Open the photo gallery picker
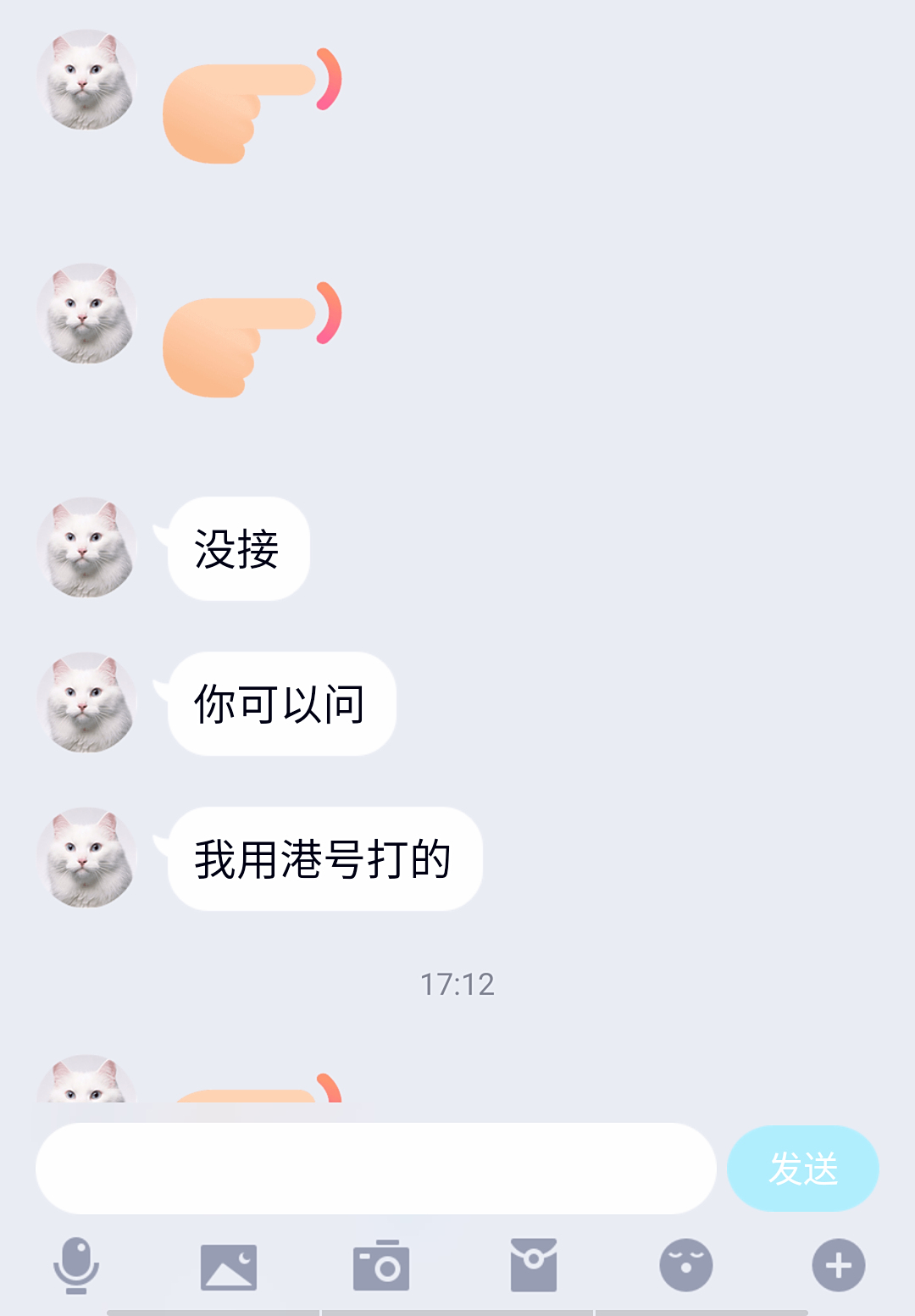The image size is (915, 1316). [229, 1266]
